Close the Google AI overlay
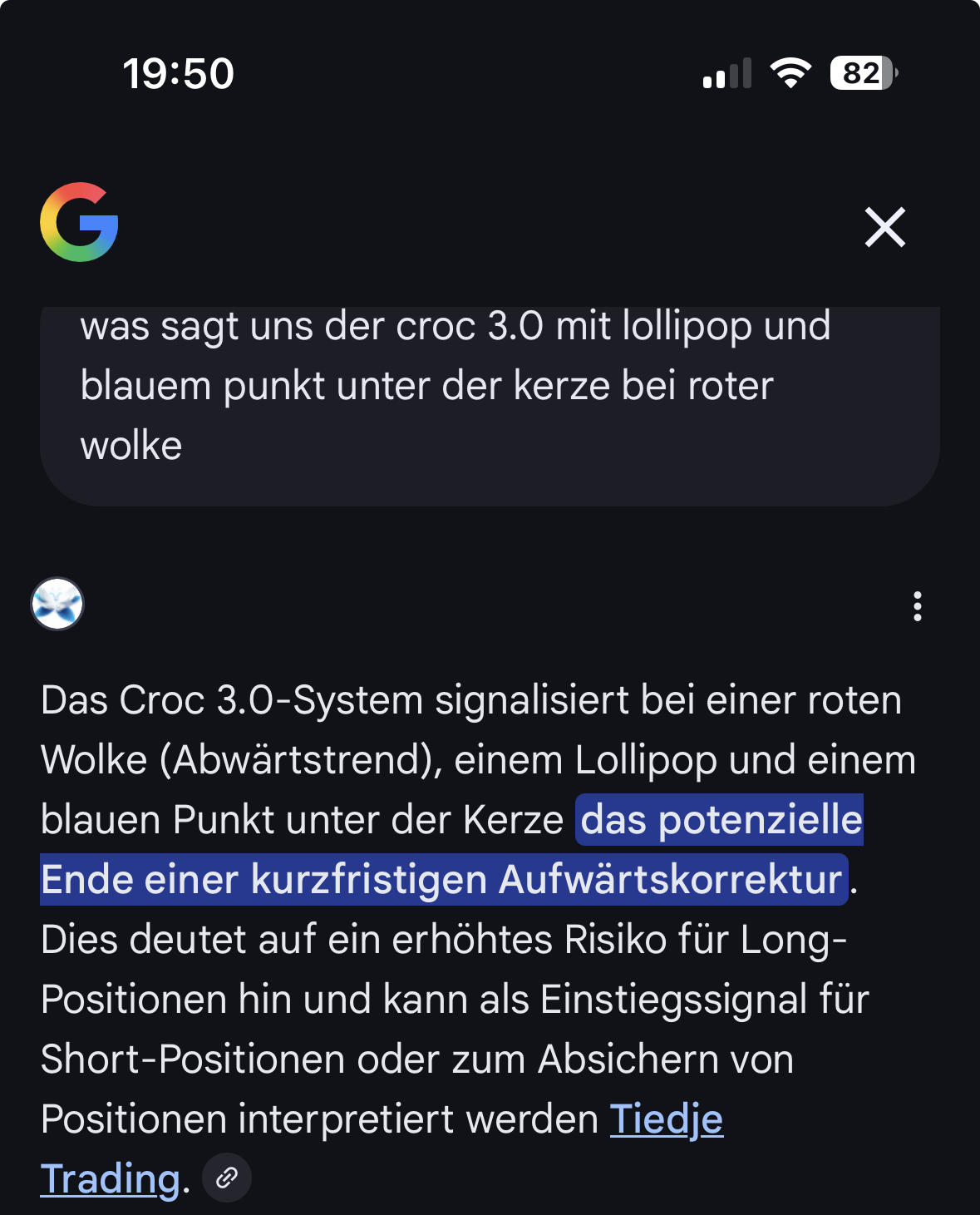 tap(884, 227)
